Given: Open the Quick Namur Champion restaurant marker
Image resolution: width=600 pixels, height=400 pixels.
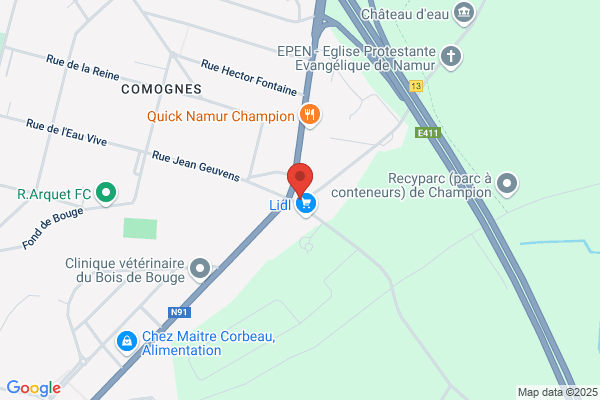Looking at the screenshot, I should tap(310, 116).
